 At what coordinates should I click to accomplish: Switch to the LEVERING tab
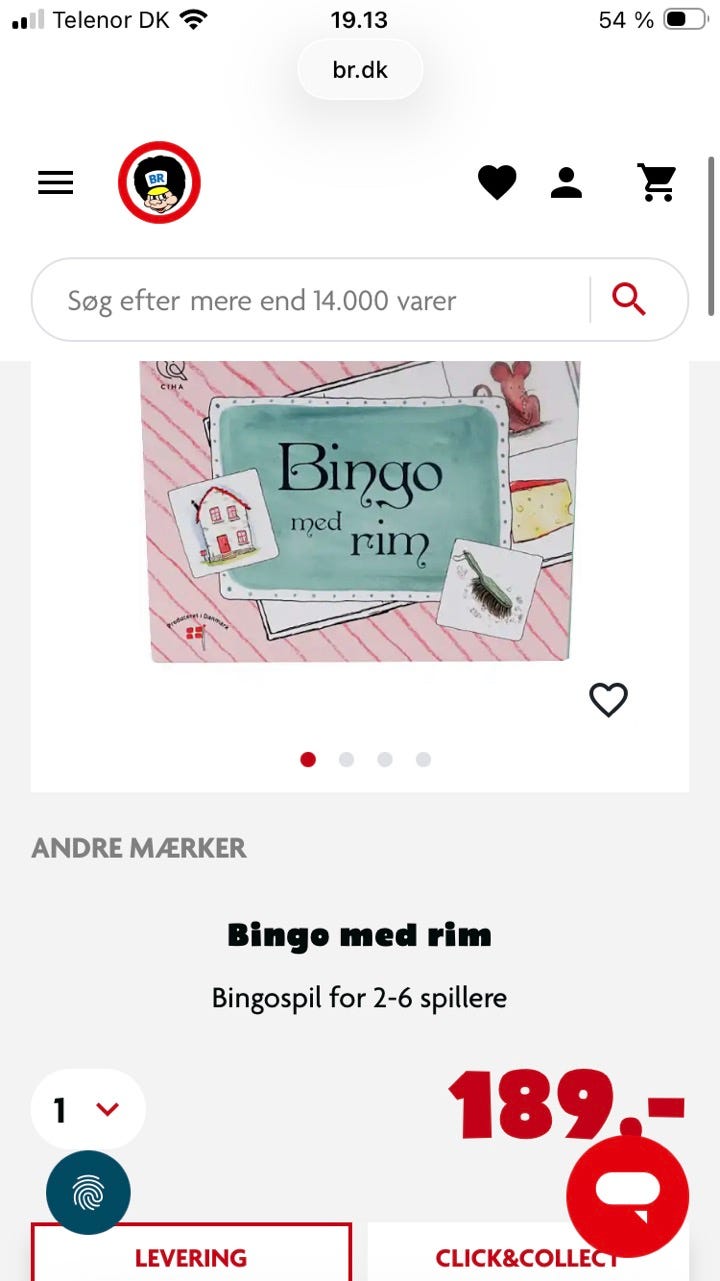[191, 1257]
